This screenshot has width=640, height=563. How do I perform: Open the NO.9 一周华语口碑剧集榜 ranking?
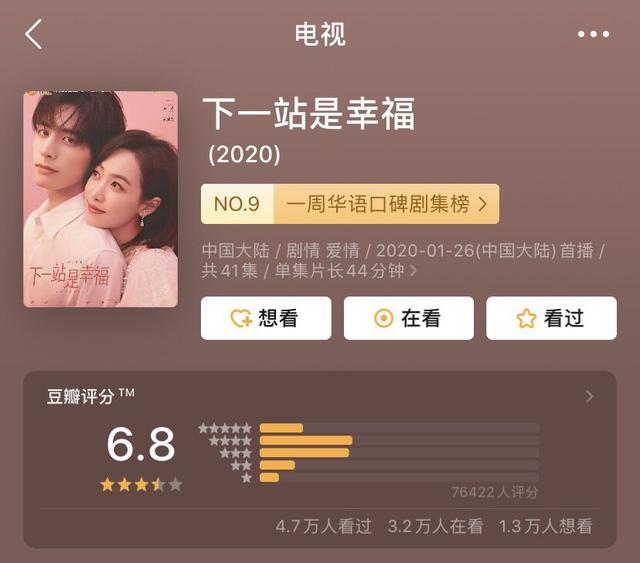(350, 204)
